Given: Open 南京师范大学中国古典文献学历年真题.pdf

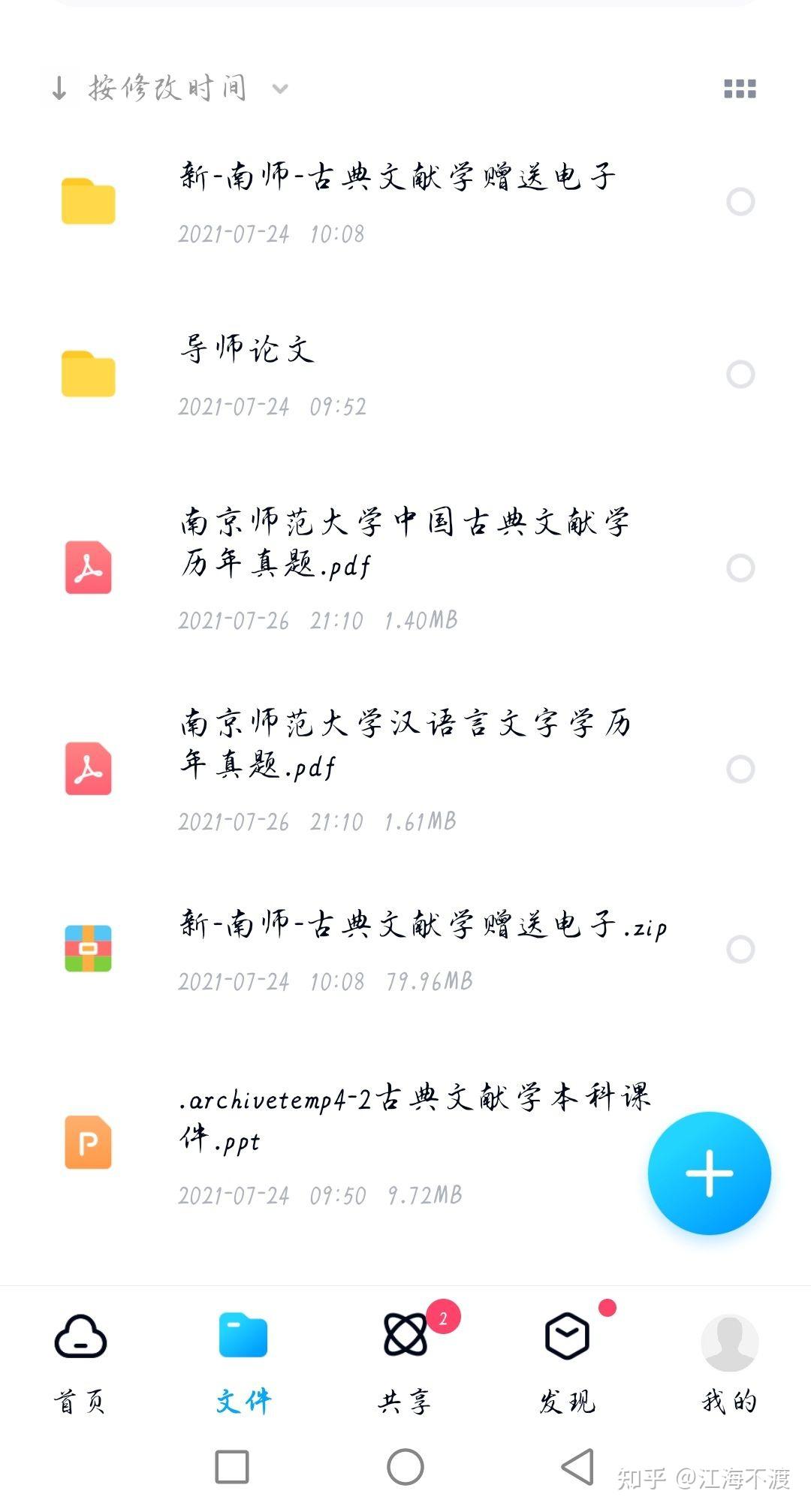Looking at the screenshot, I should [x=405, y=568].
